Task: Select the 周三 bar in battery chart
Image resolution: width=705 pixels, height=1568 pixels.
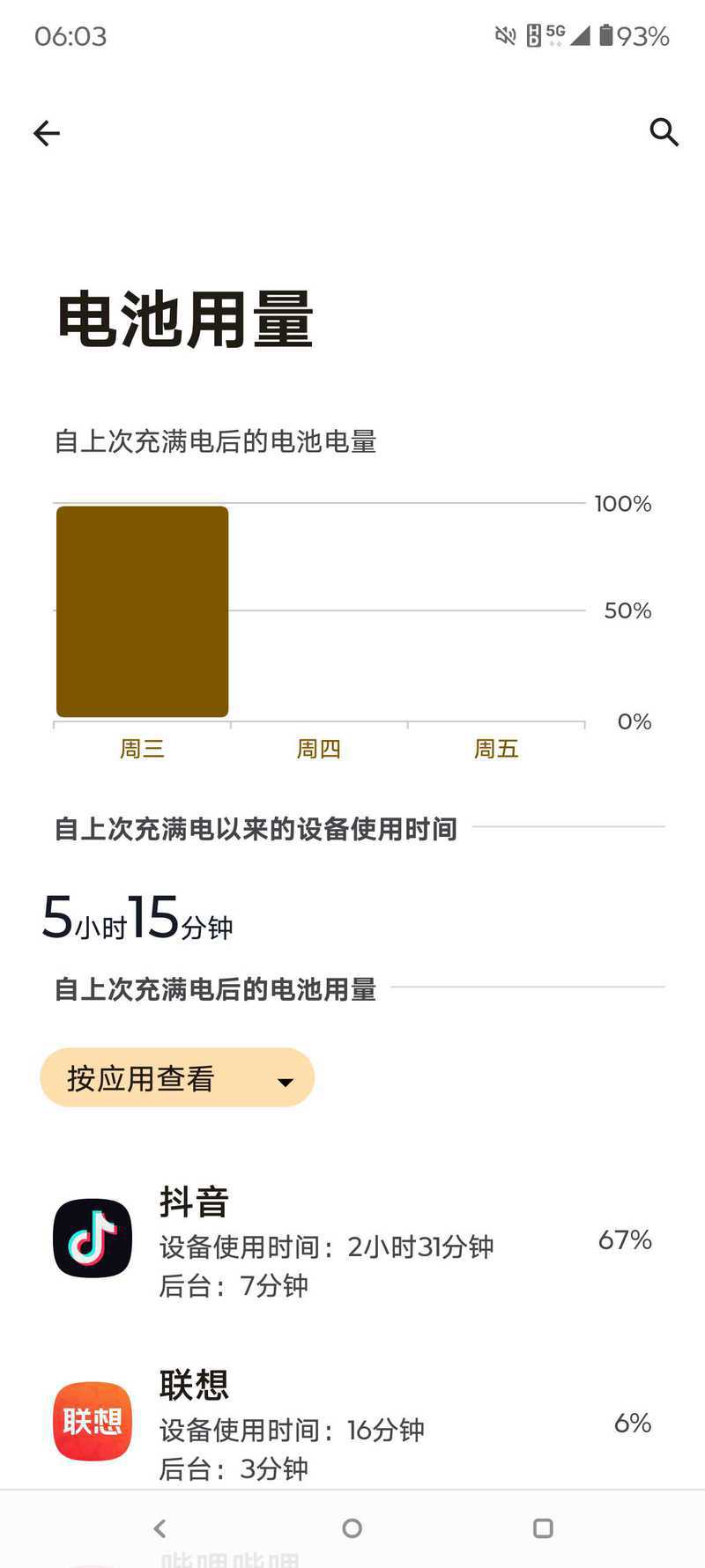Action: point(142,611)
